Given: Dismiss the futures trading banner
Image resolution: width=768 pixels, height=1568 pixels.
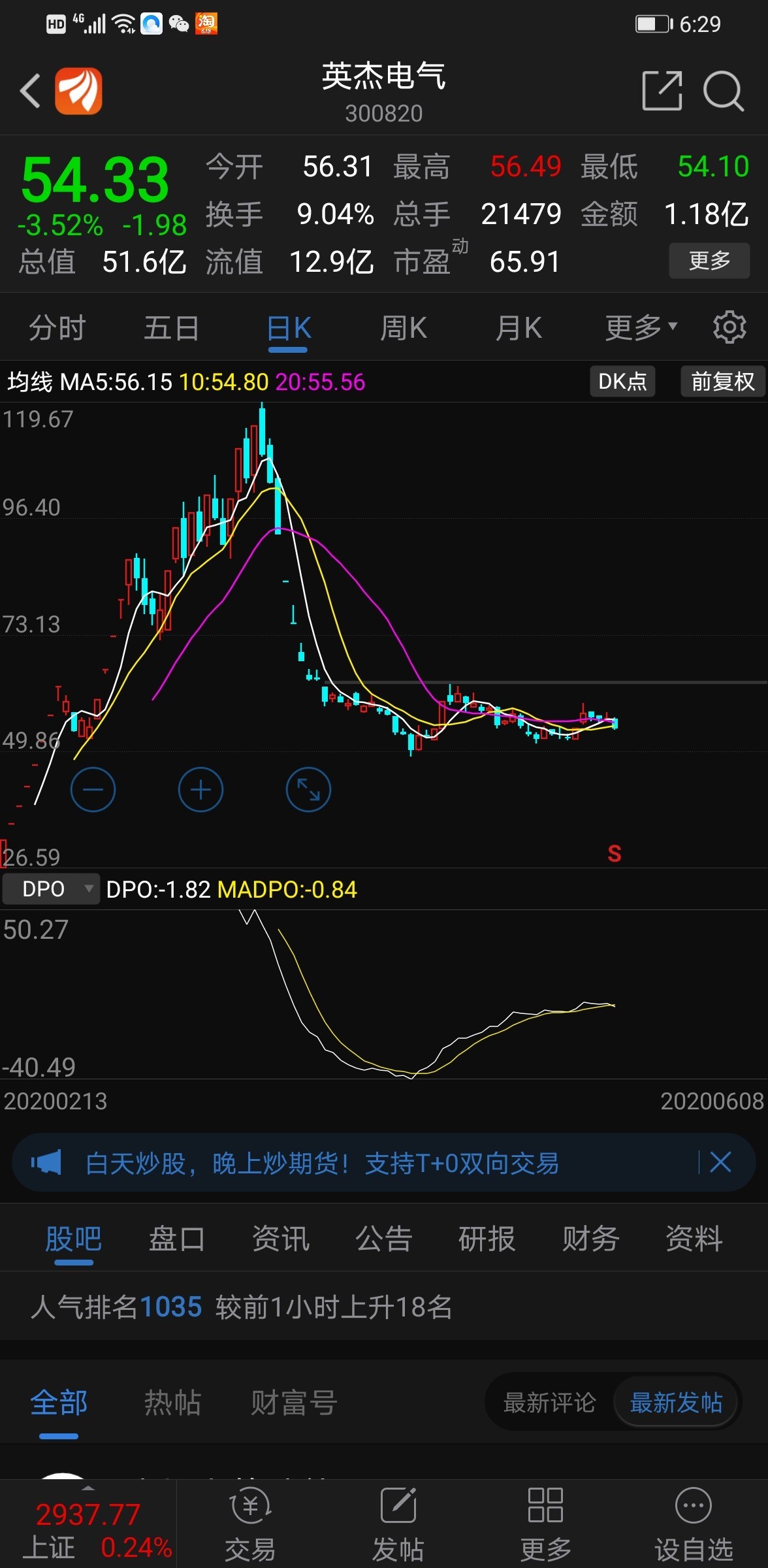Looking at the screenshot, I should point(720,1162).
